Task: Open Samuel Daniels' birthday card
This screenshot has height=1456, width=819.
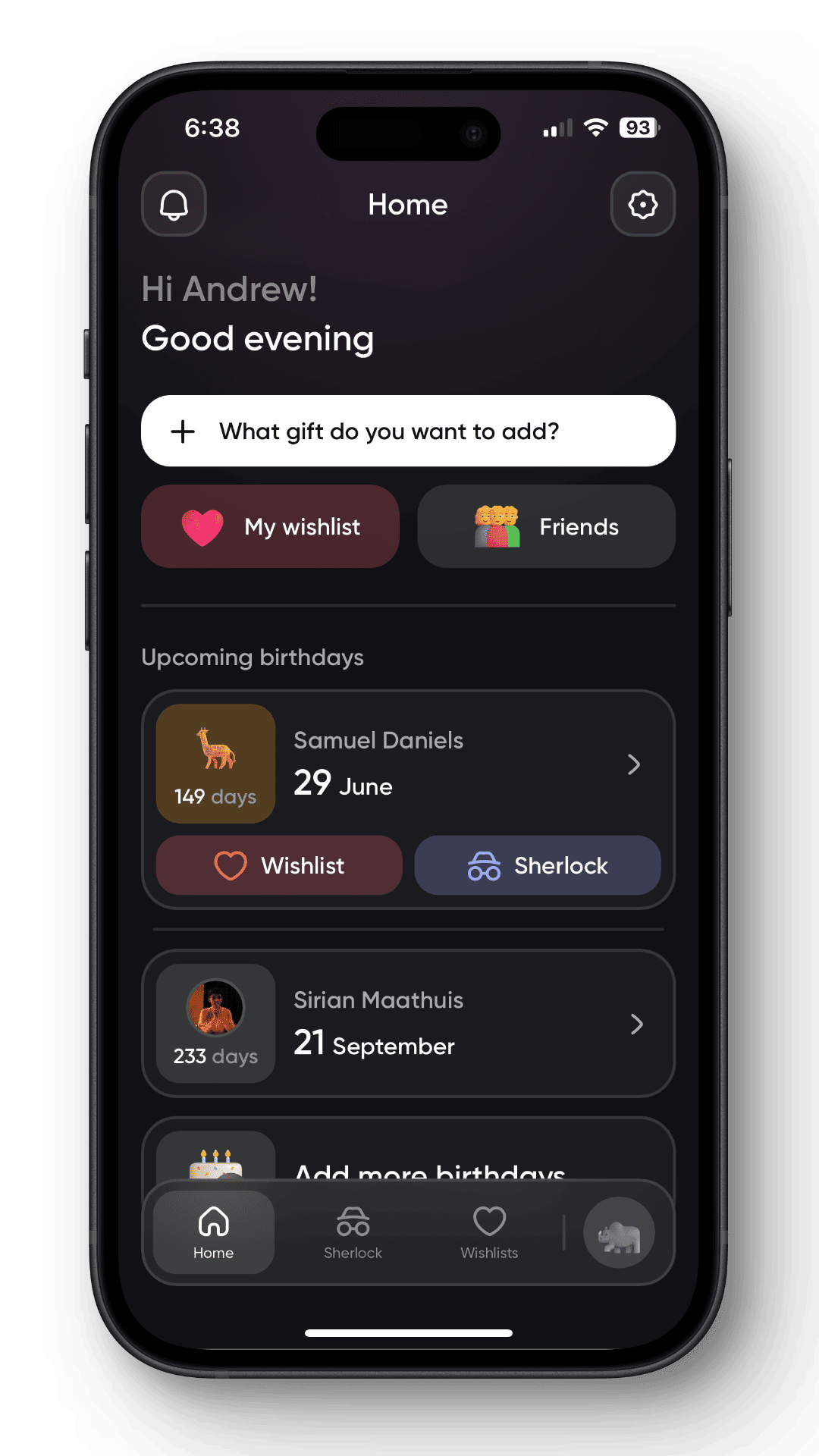Action: coord(455,764)
